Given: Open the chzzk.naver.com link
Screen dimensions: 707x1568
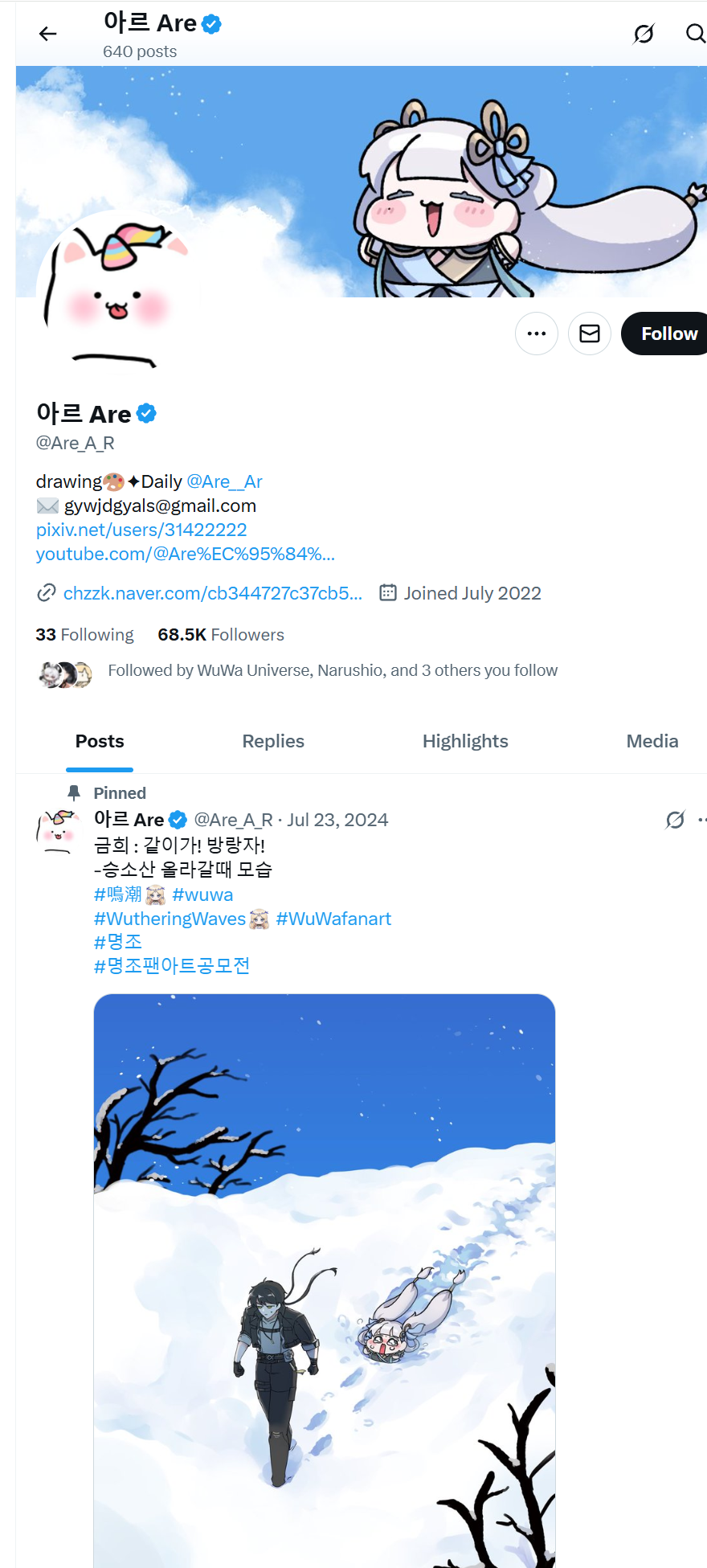Looking at the screenshot, I should (213, 593).
